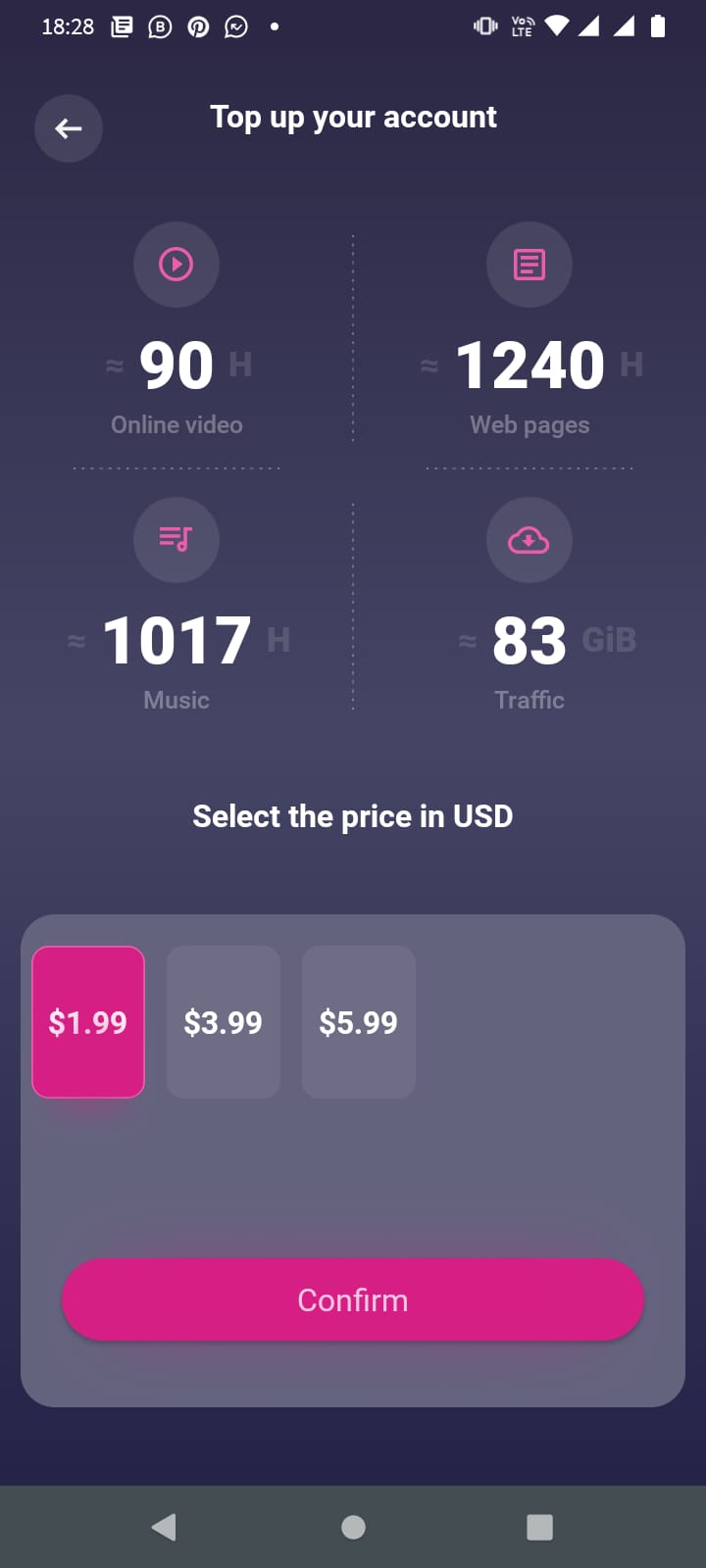The width and height of the screenshot is (706, 1568).
Task: Choose the $3.99 price option
Action: [224, 1022]
